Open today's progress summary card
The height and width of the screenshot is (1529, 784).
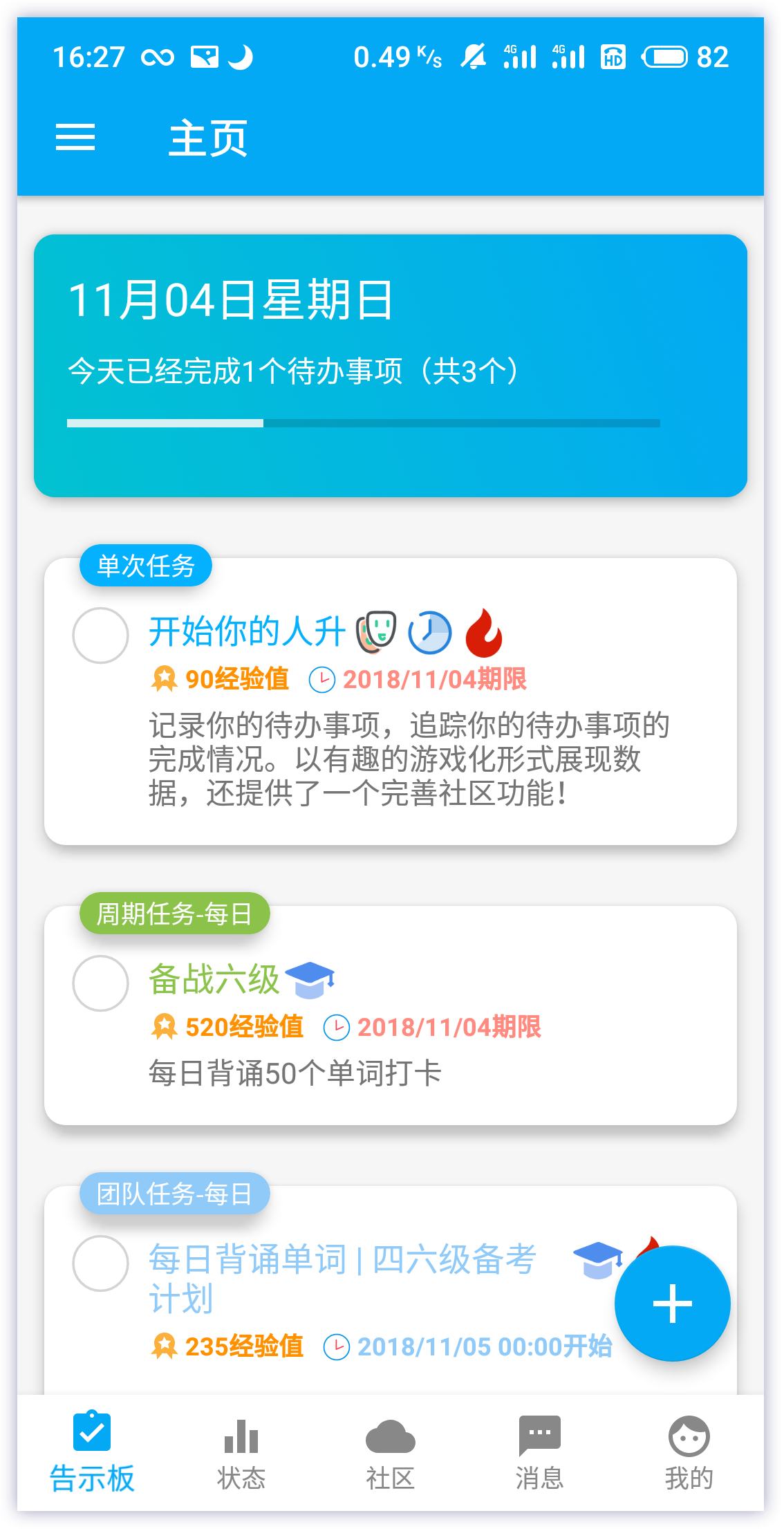[x=391, y=366]
